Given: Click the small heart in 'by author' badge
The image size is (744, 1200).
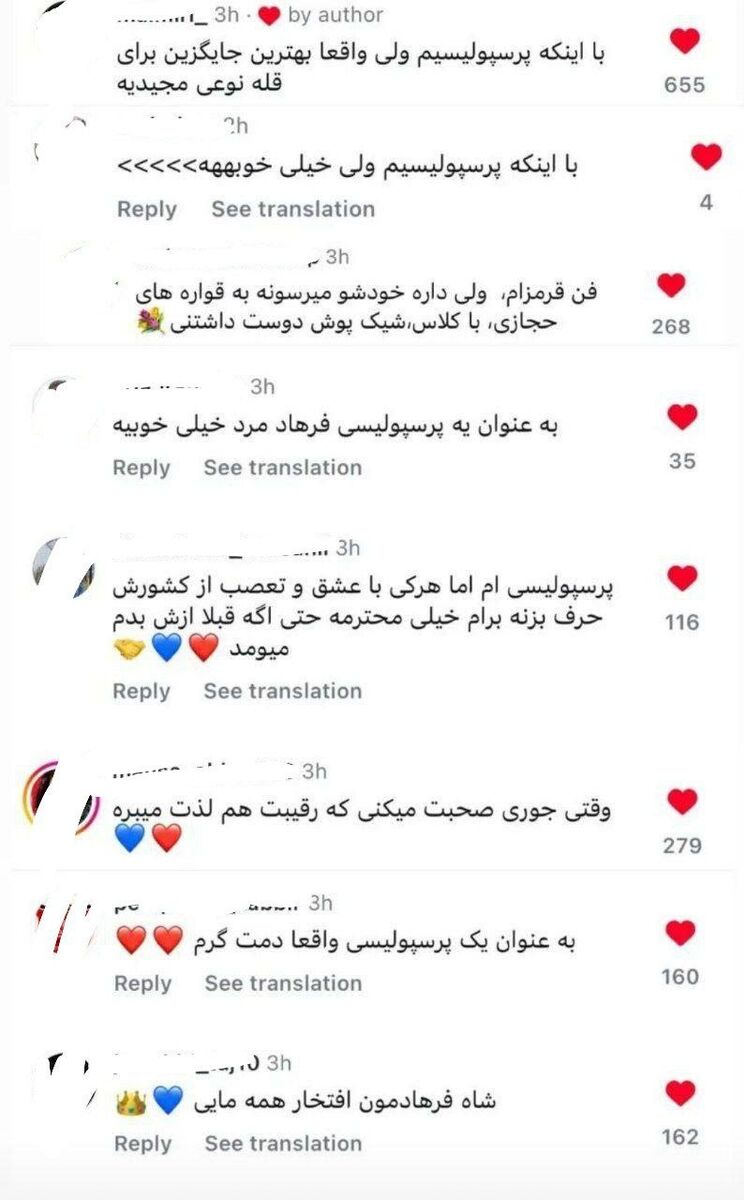Looking at the screenshot, I should tap(270, 15).
